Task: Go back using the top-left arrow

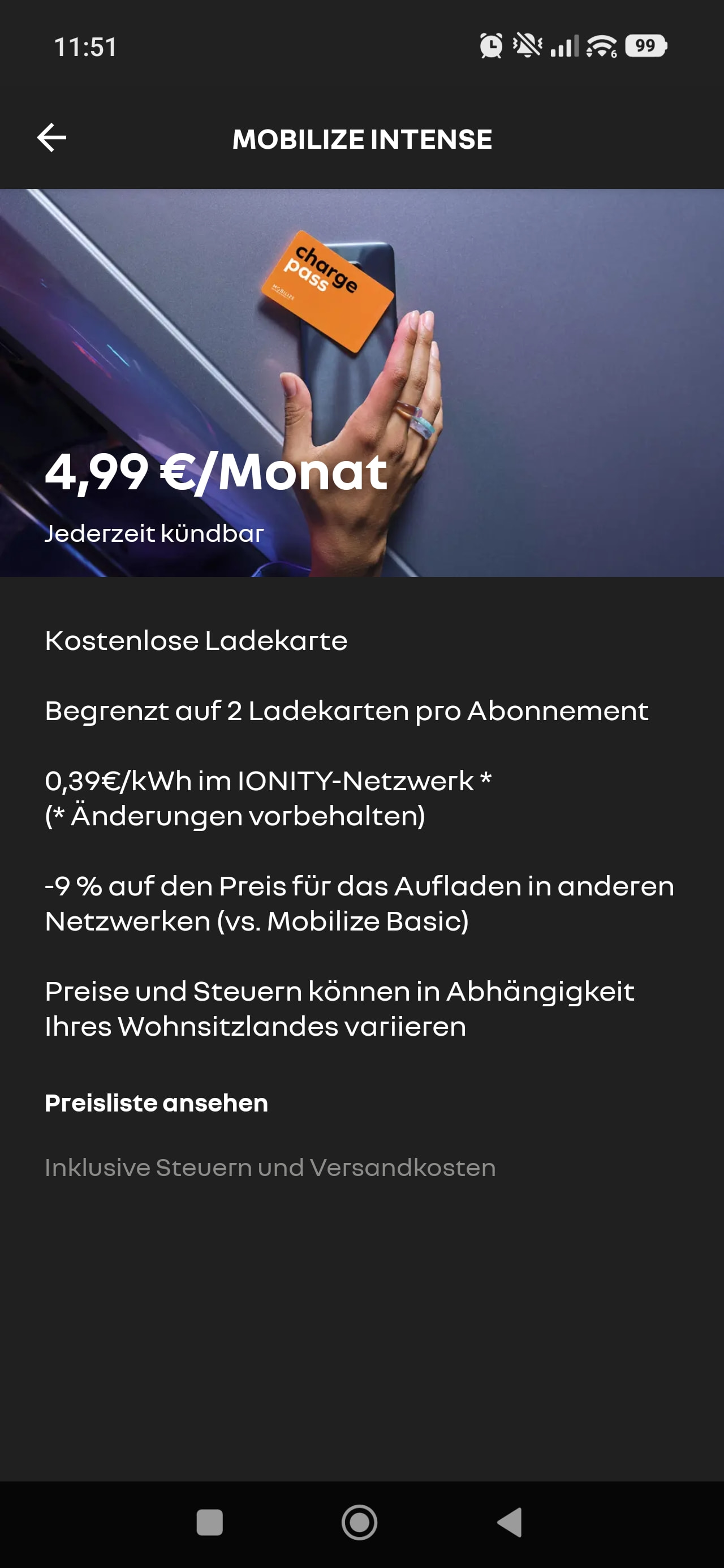Action: pos(52,137)
